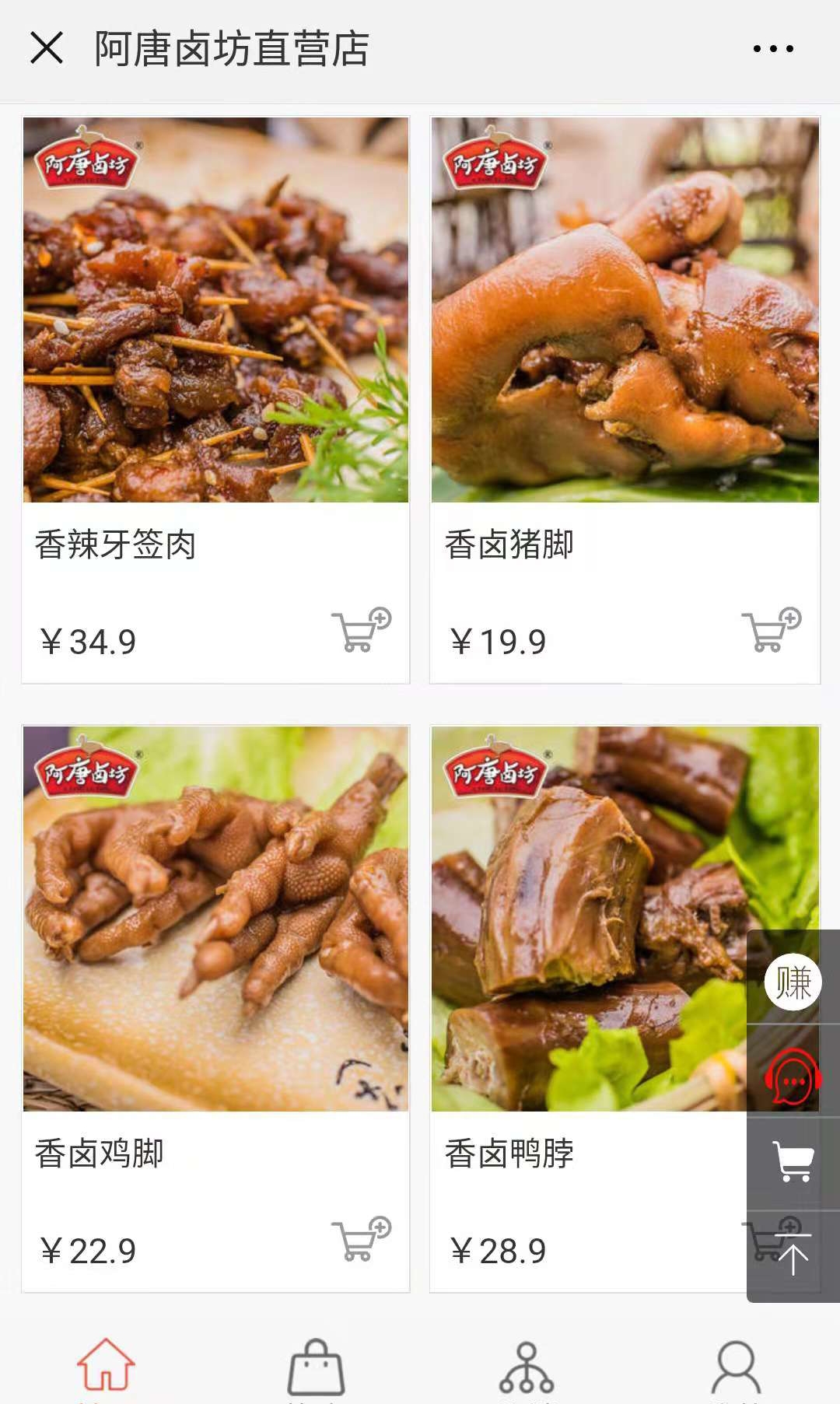Tap the floating 赚 button
Viewport: 840px width, 1404px height.
coord(793,982)
